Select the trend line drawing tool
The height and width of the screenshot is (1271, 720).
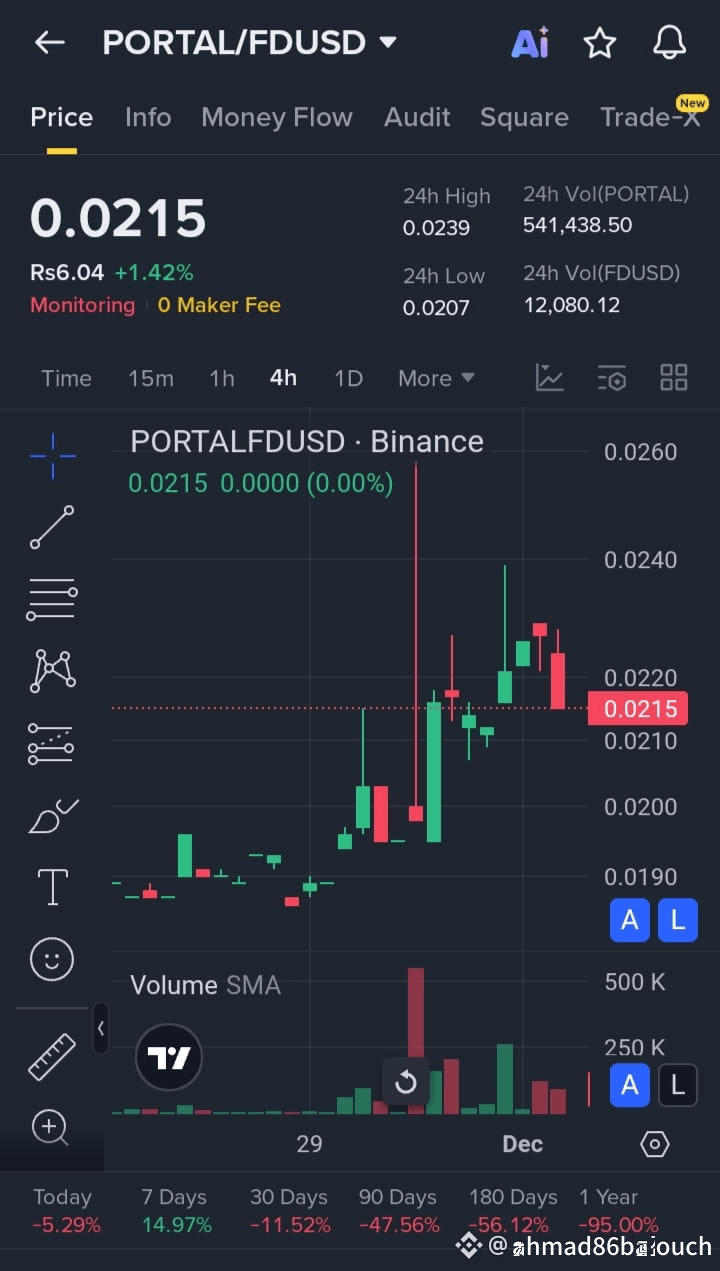pyautogui.click(x=52, y=527)
